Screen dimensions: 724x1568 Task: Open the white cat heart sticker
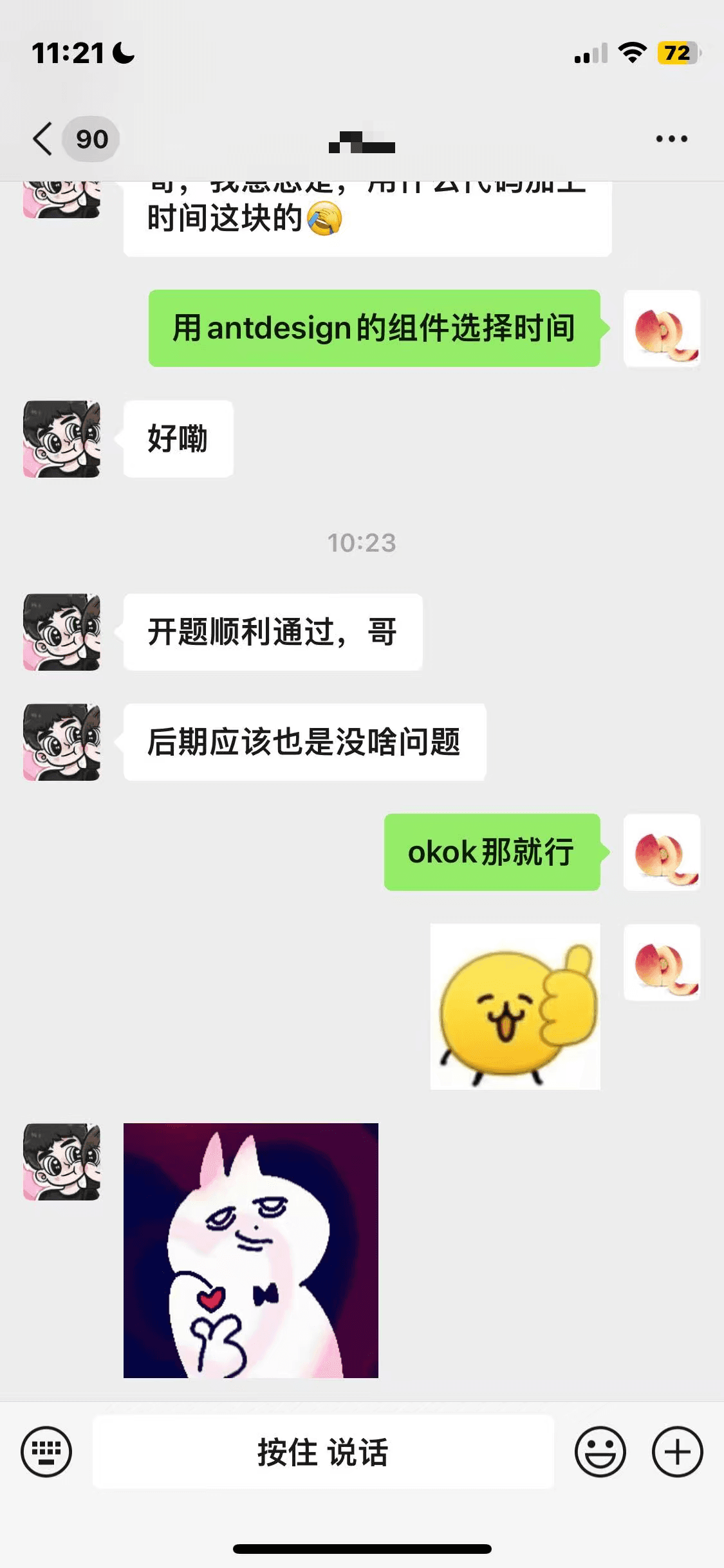point(251,1250)
